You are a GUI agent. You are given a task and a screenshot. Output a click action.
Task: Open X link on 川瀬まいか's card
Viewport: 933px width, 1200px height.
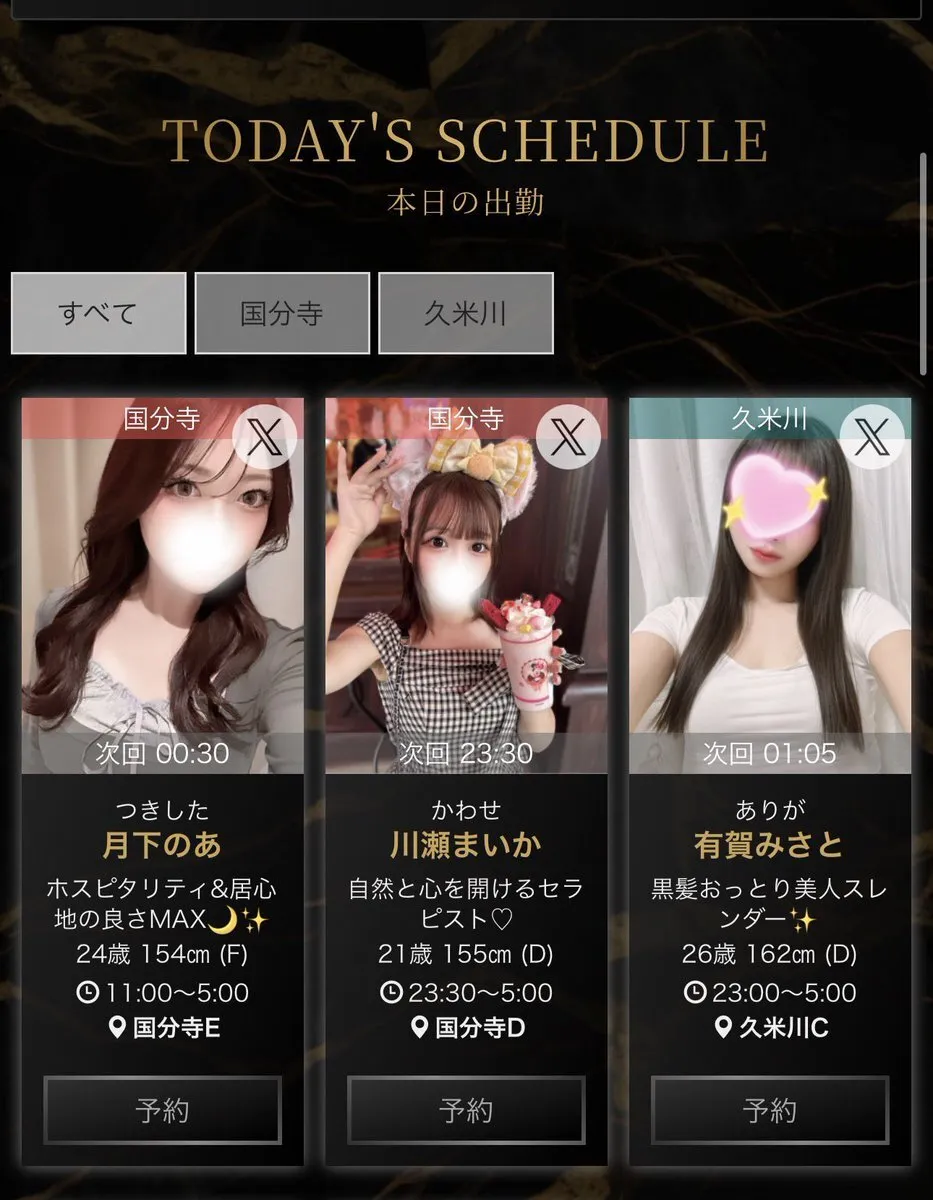568,437
